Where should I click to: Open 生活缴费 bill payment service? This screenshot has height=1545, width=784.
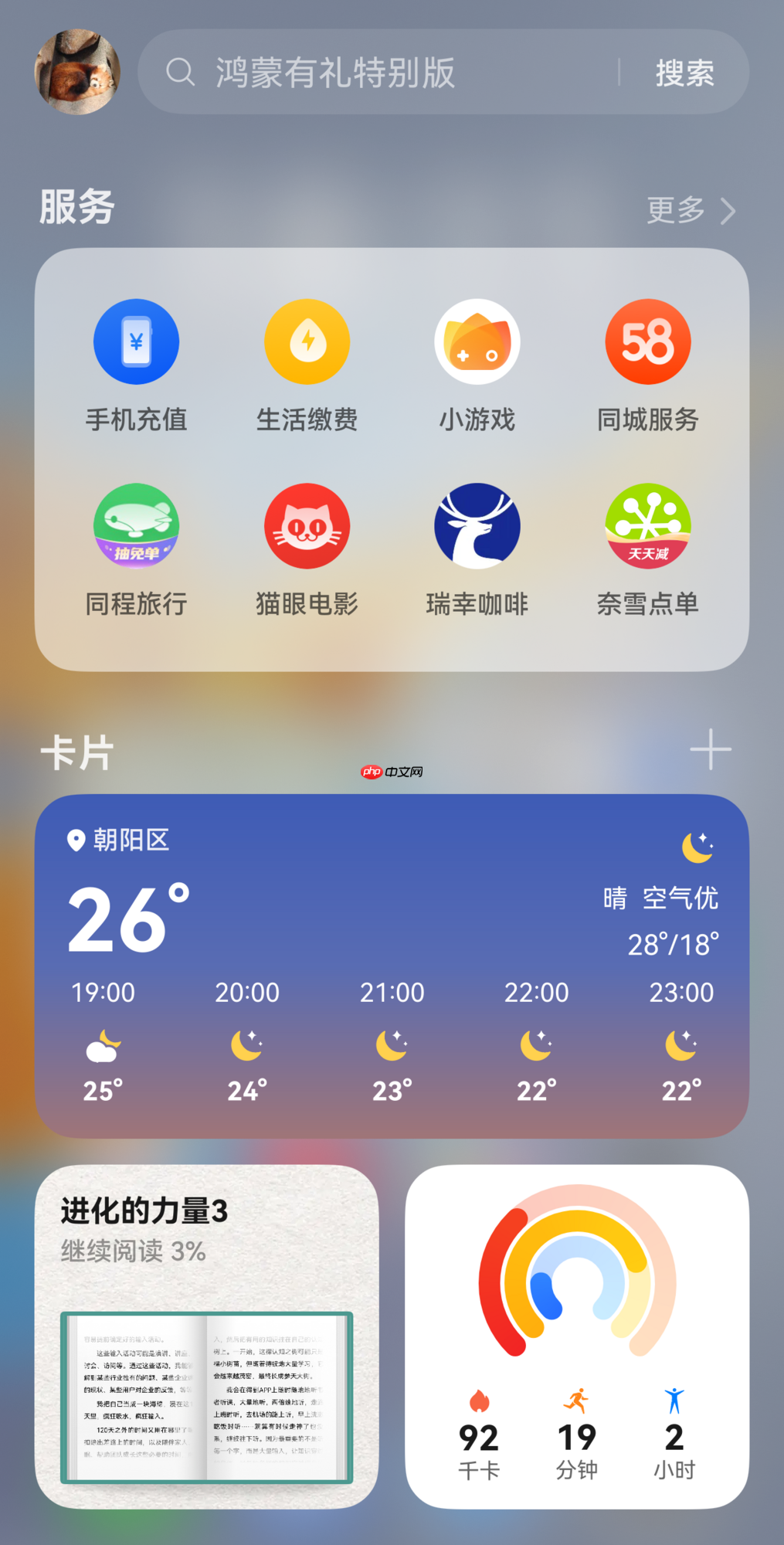click(x=307, y=341)
